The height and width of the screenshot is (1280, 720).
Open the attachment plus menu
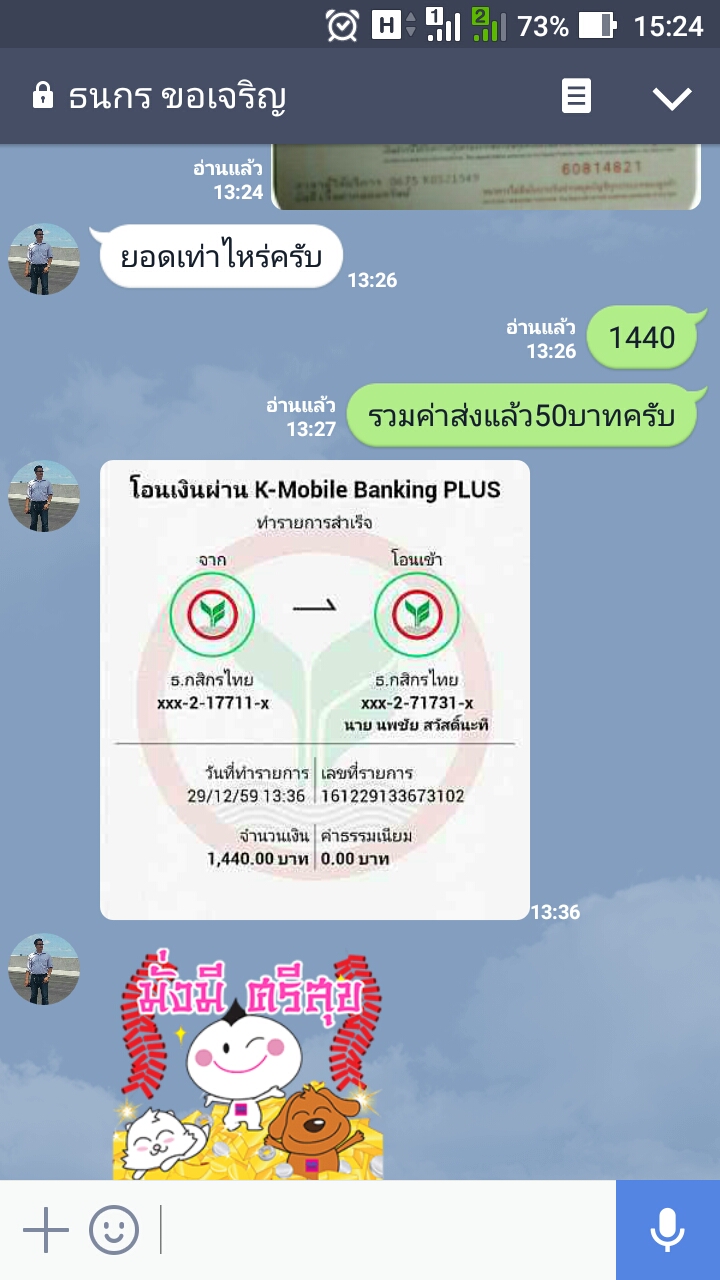point(46,1229)
